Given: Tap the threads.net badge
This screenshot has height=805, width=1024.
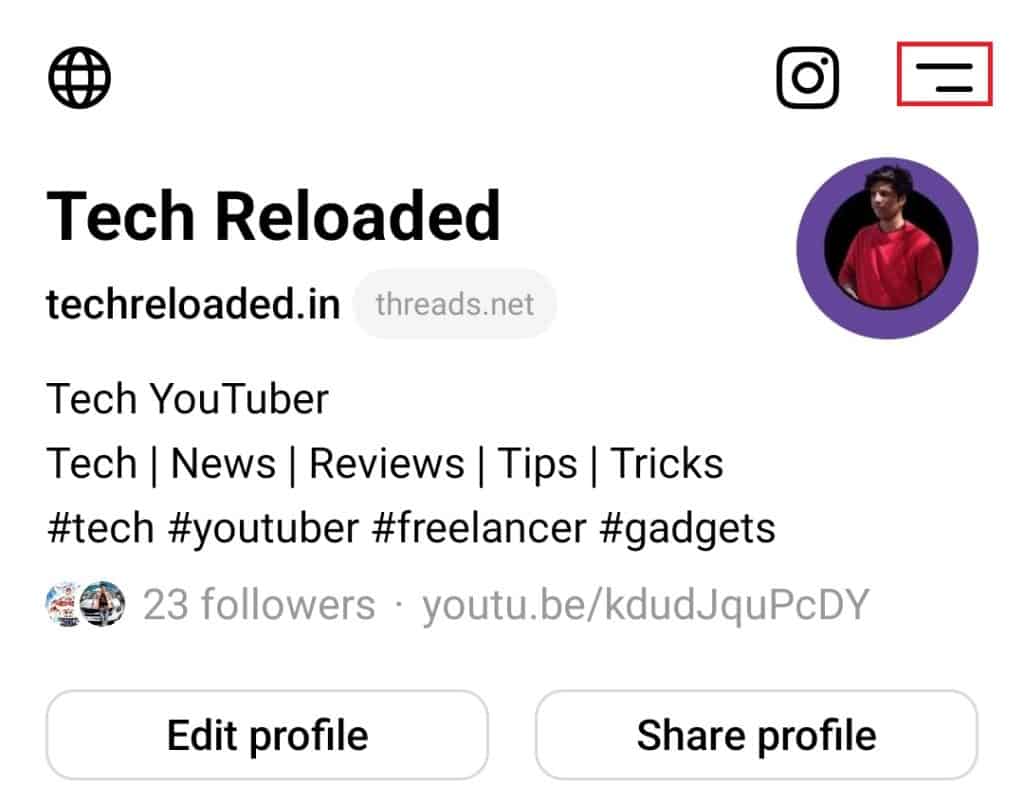Looking at the screenshot, I should (x=455, y=304).
